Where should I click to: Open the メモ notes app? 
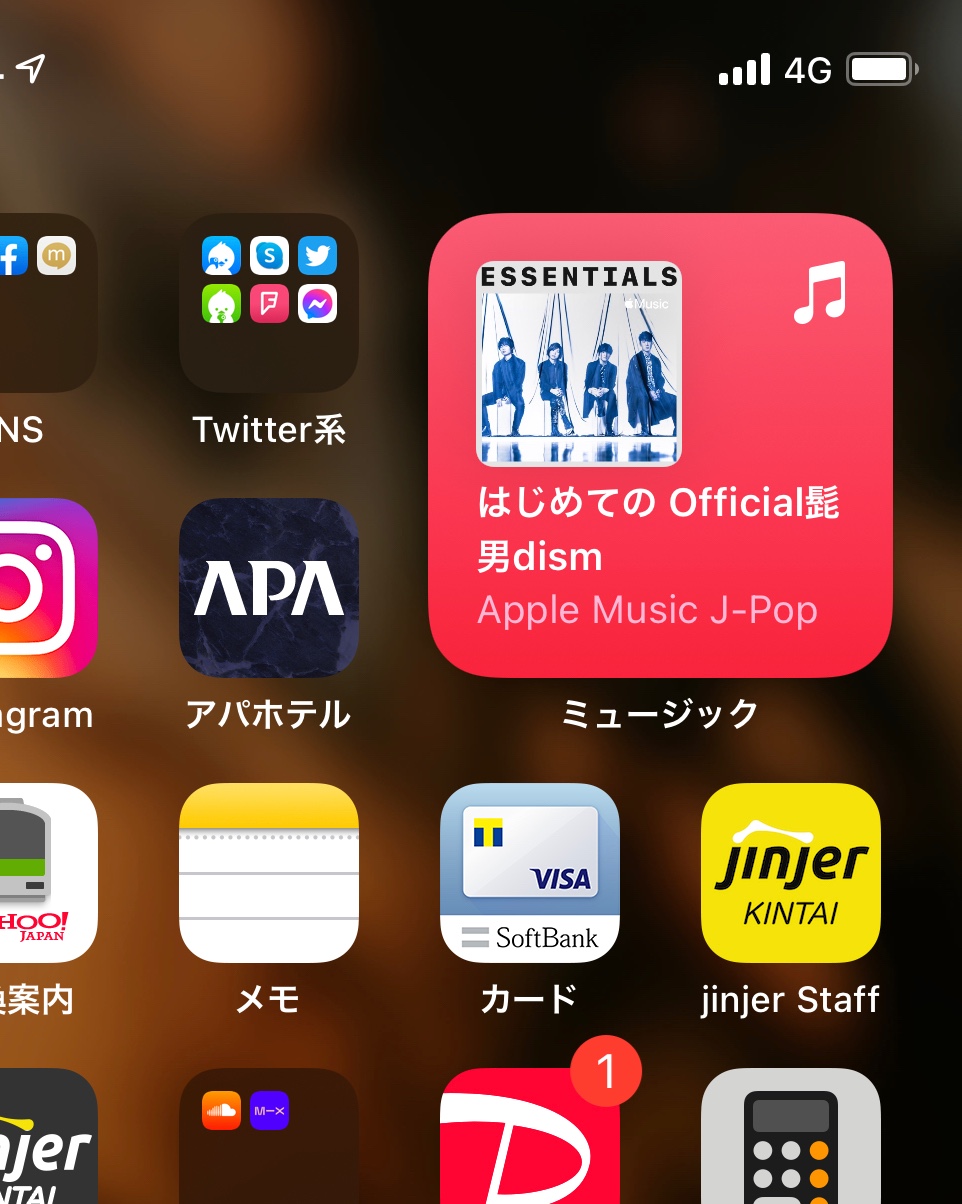coord(268,873)
